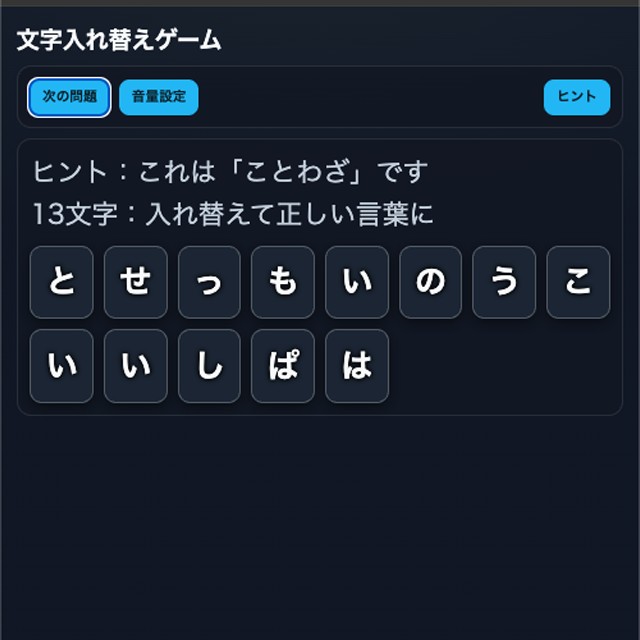Tap the は letter tile
This screenshot has height=640, width=640.
pyautogui.click(x=357, y=366)
